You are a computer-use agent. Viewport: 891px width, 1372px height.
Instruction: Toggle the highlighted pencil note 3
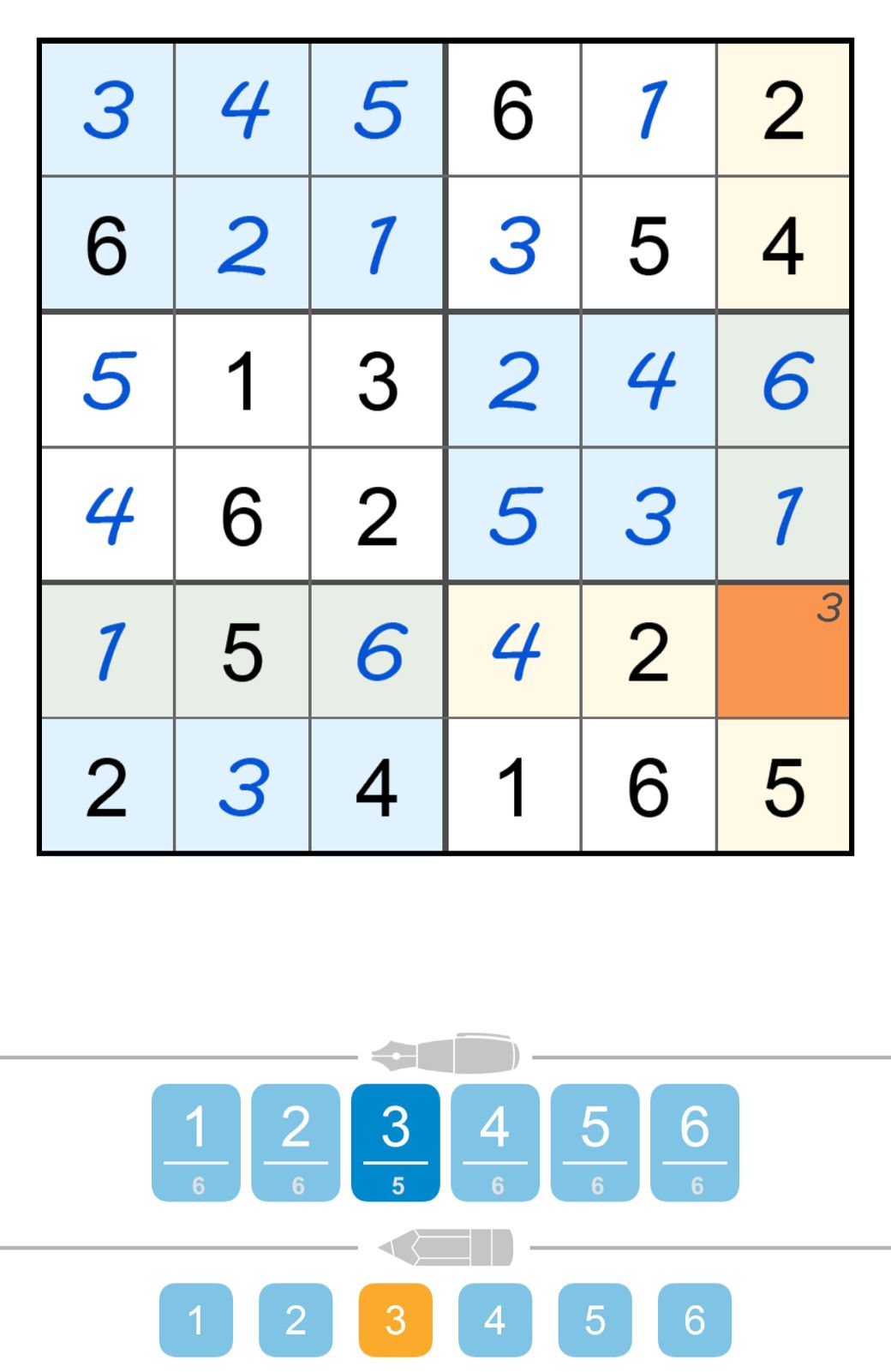coord(396,1320)
